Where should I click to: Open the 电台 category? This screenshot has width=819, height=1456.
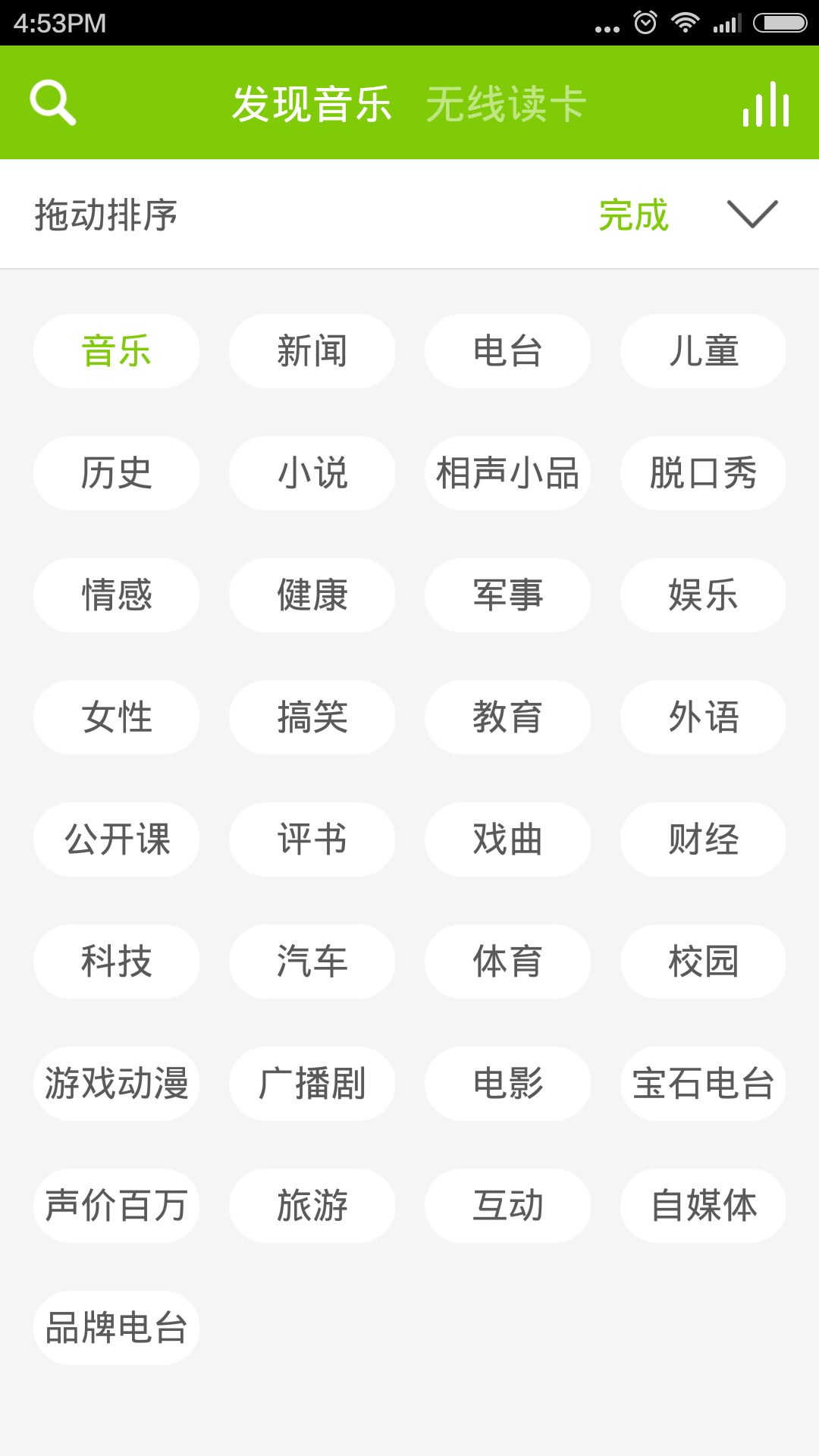(507, 351)
